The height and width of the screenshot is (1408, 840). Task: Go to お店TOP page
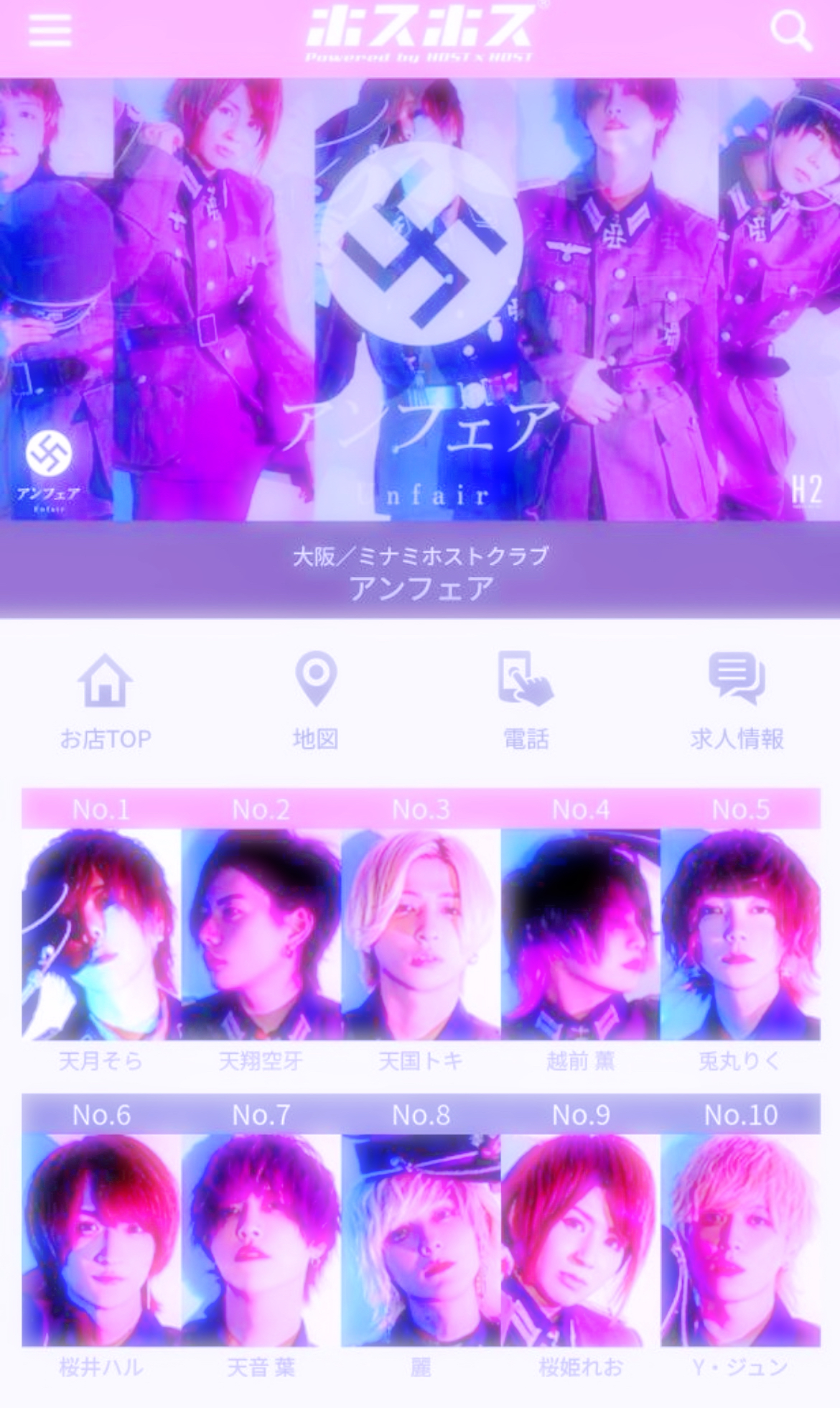click(106, 700)
